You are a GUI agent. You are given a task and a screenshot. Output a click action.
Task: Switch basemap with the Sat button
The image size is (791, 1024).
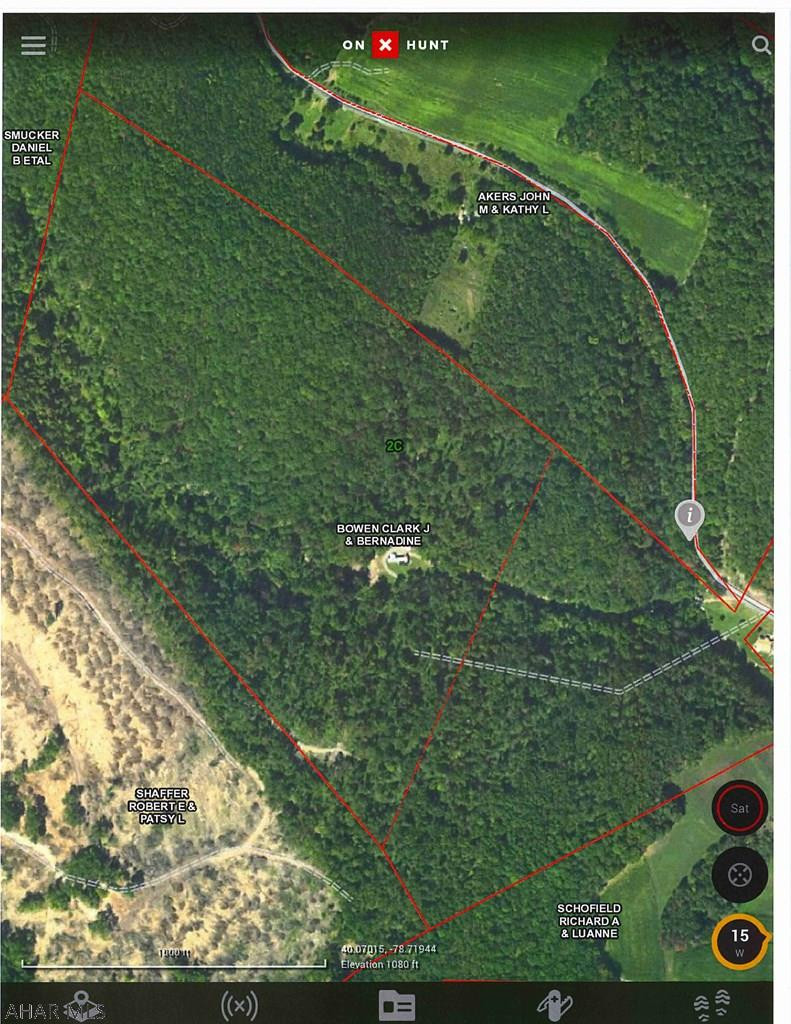[x=740, y=808]
